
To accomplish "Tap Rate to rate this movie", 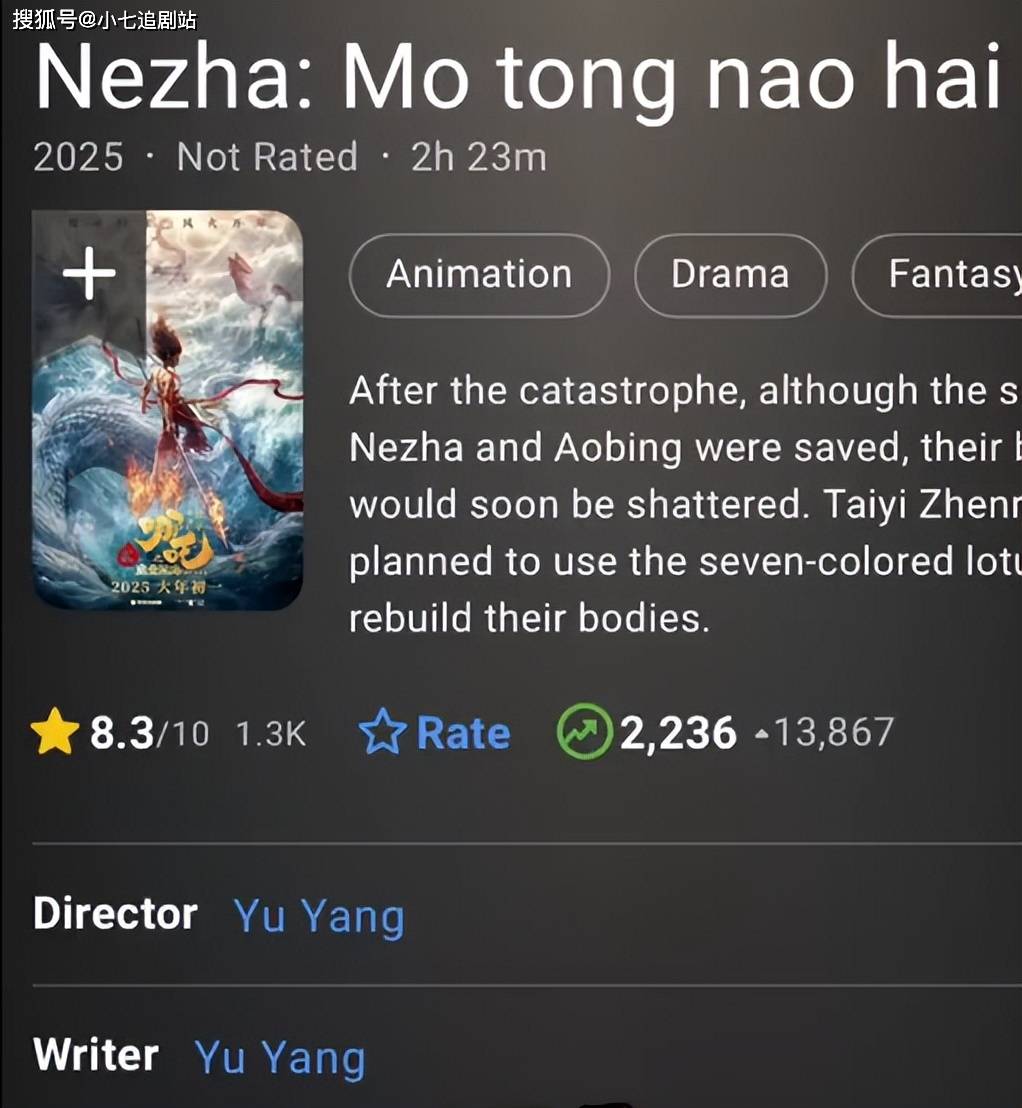I will click(436, 733).
